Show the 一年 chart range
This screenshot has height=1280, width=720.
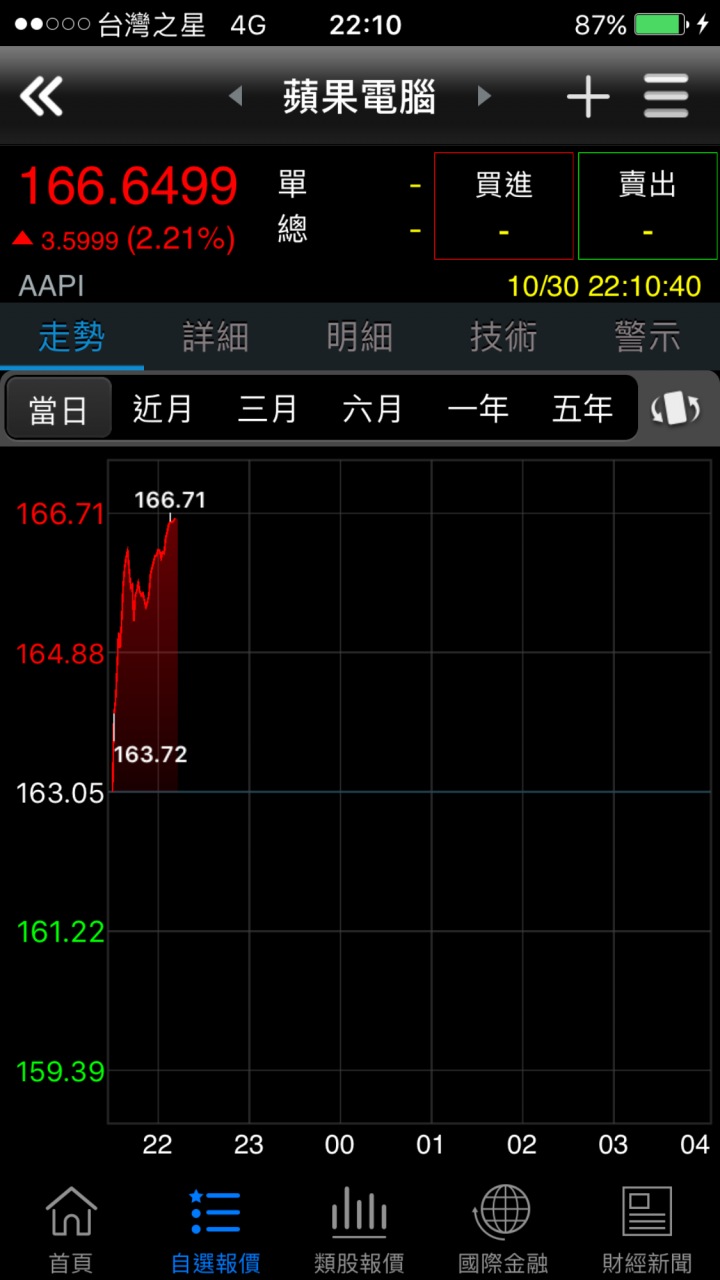point(478,409)
